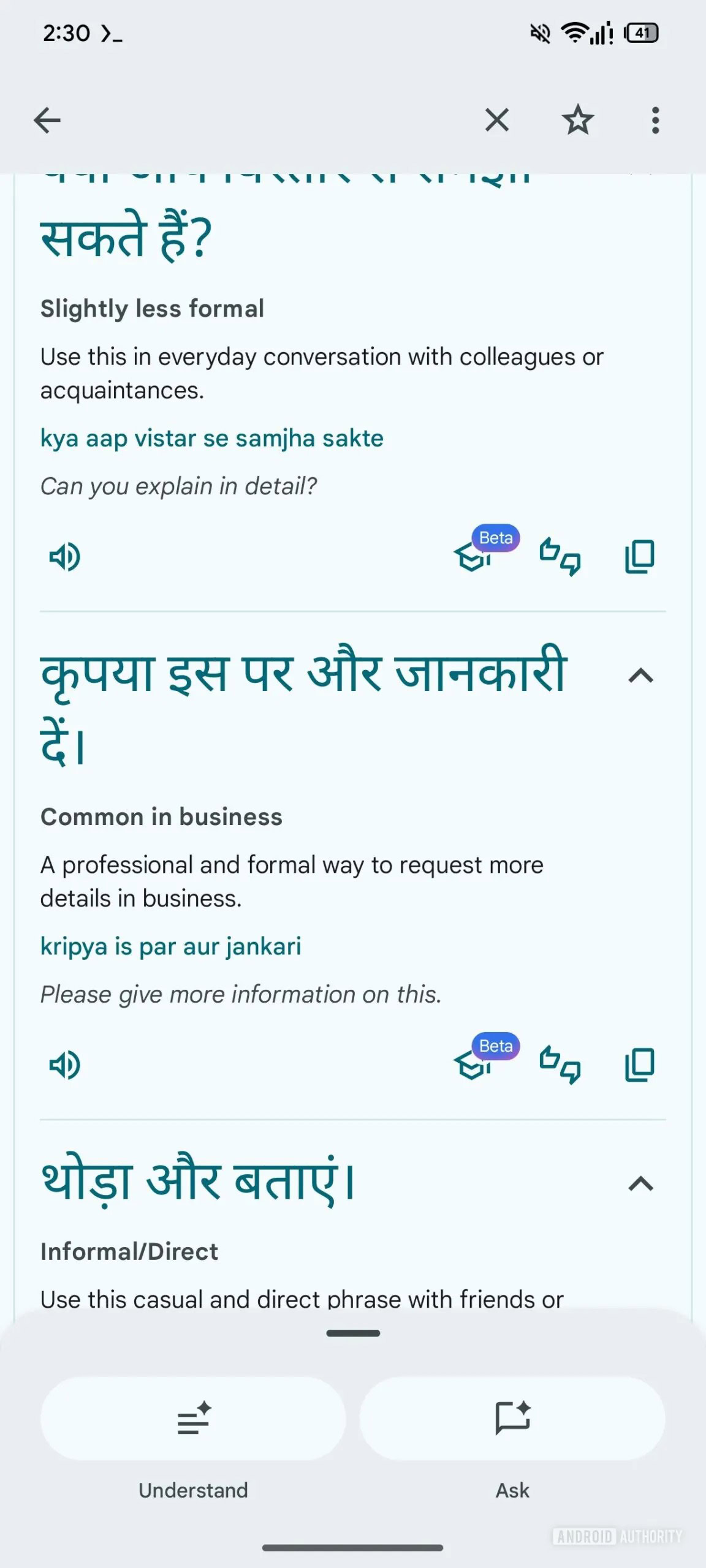
Task: Star this translation to save it
Action: click(577, 120)
